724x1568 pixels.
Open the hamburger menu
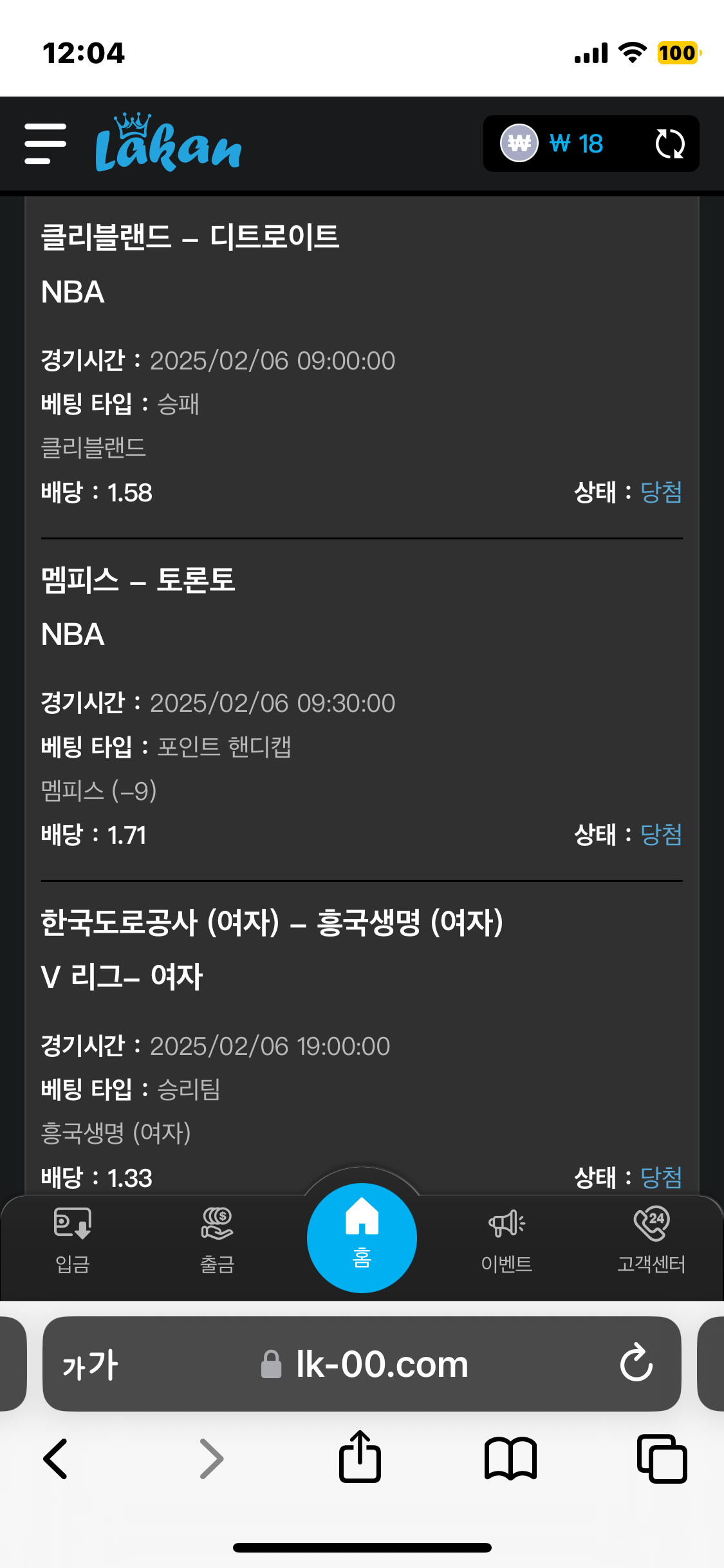pyautogui.click(x=45, y=144)
